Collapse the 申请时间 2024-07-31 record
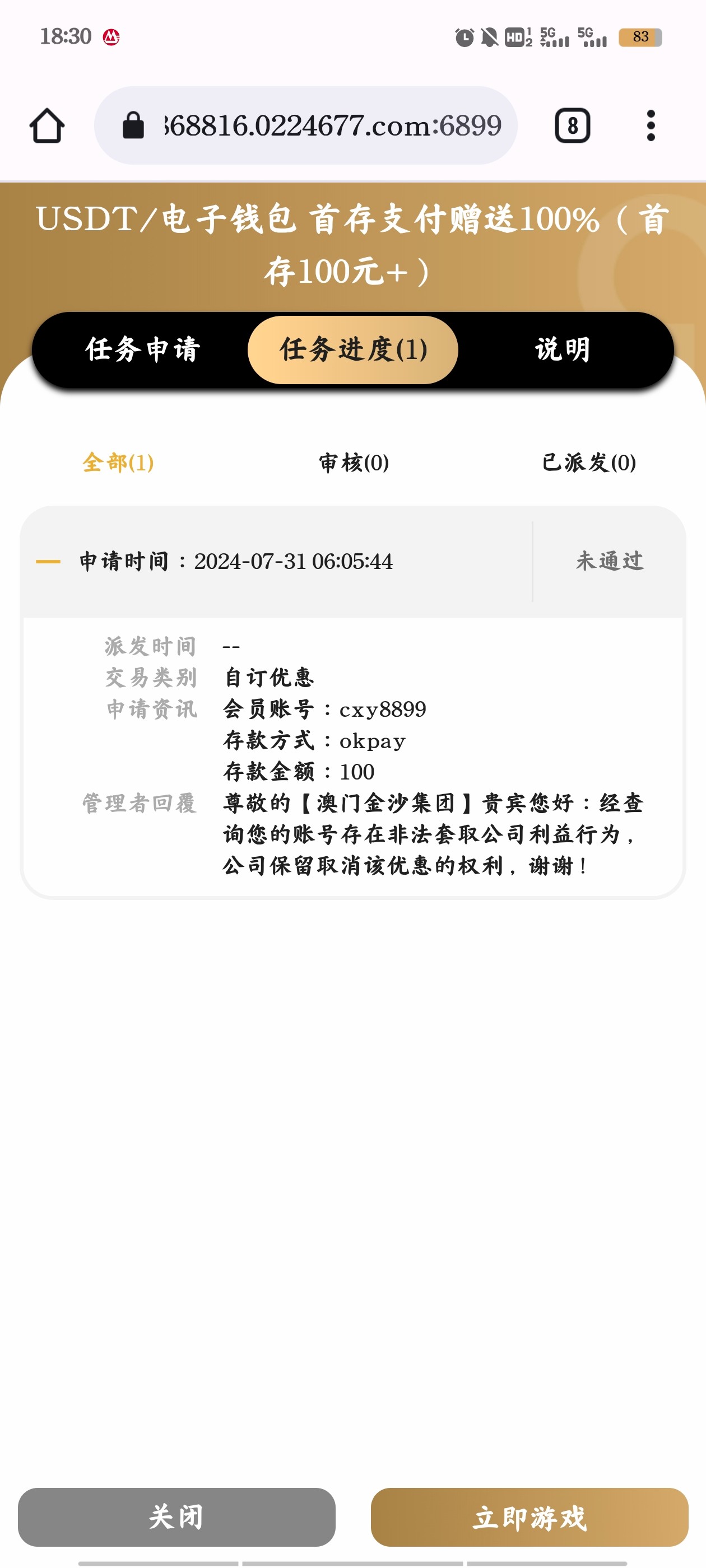Image resolution: width=706 pixels, height=1568 pixels. point(48,561)
